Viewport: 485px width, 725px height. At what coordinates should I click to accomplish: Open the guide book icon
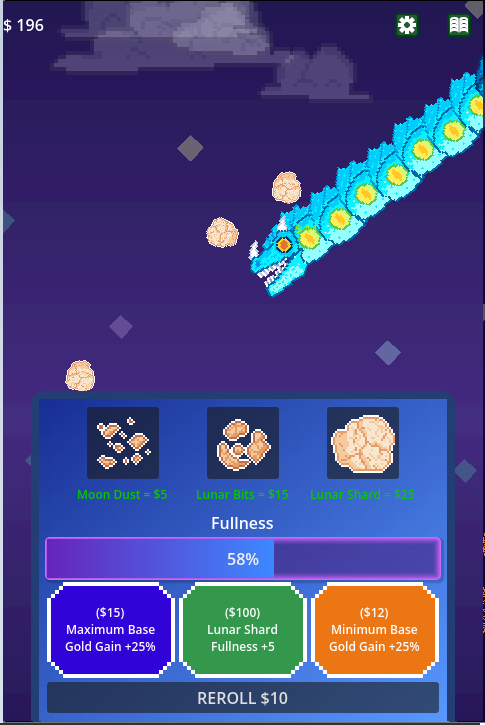coord(459,25)
